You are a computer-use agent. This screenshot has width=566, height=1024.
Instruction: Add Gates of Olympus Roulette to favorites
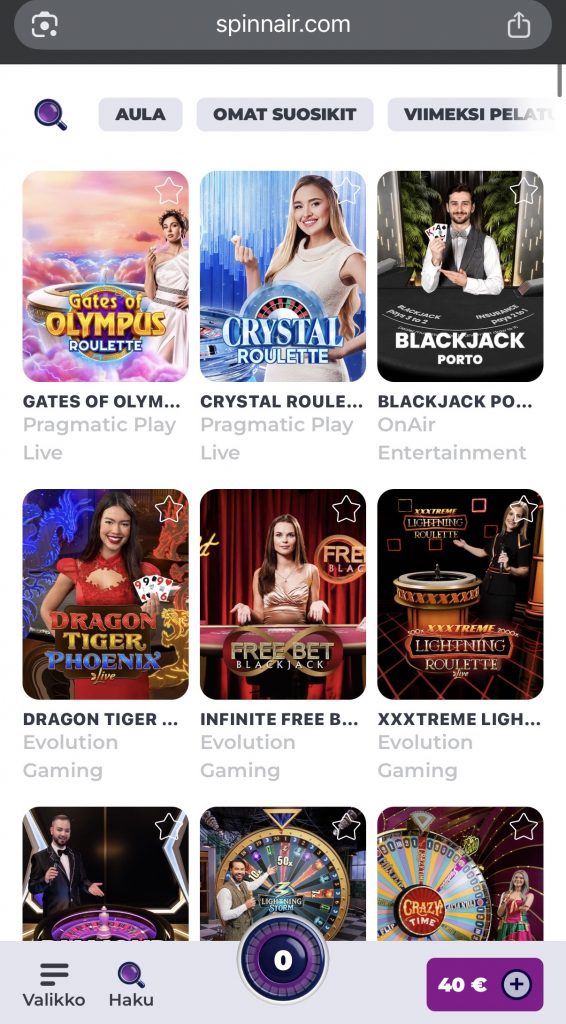click(168, 191)
